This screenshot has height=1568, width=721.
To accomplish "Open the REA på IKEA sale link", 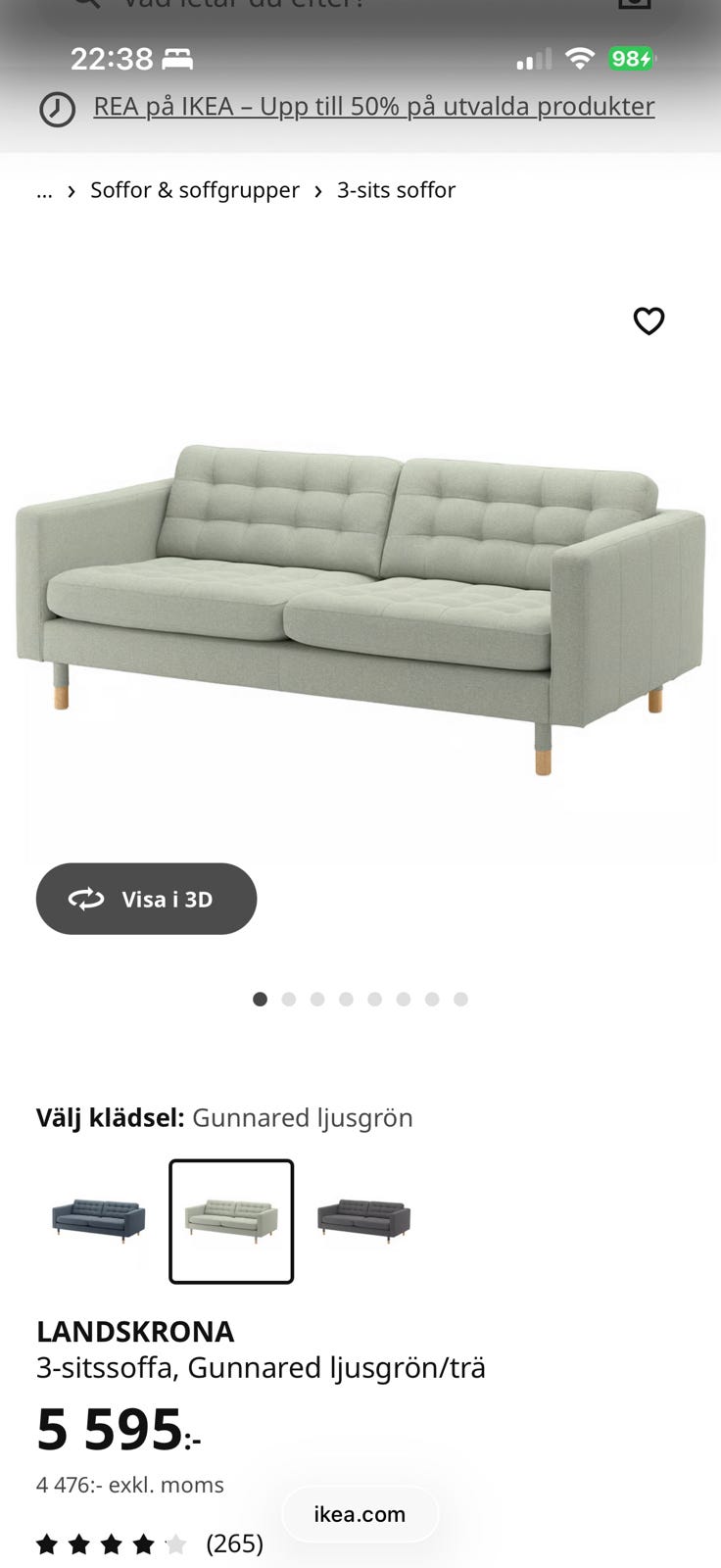I will 373,106.
